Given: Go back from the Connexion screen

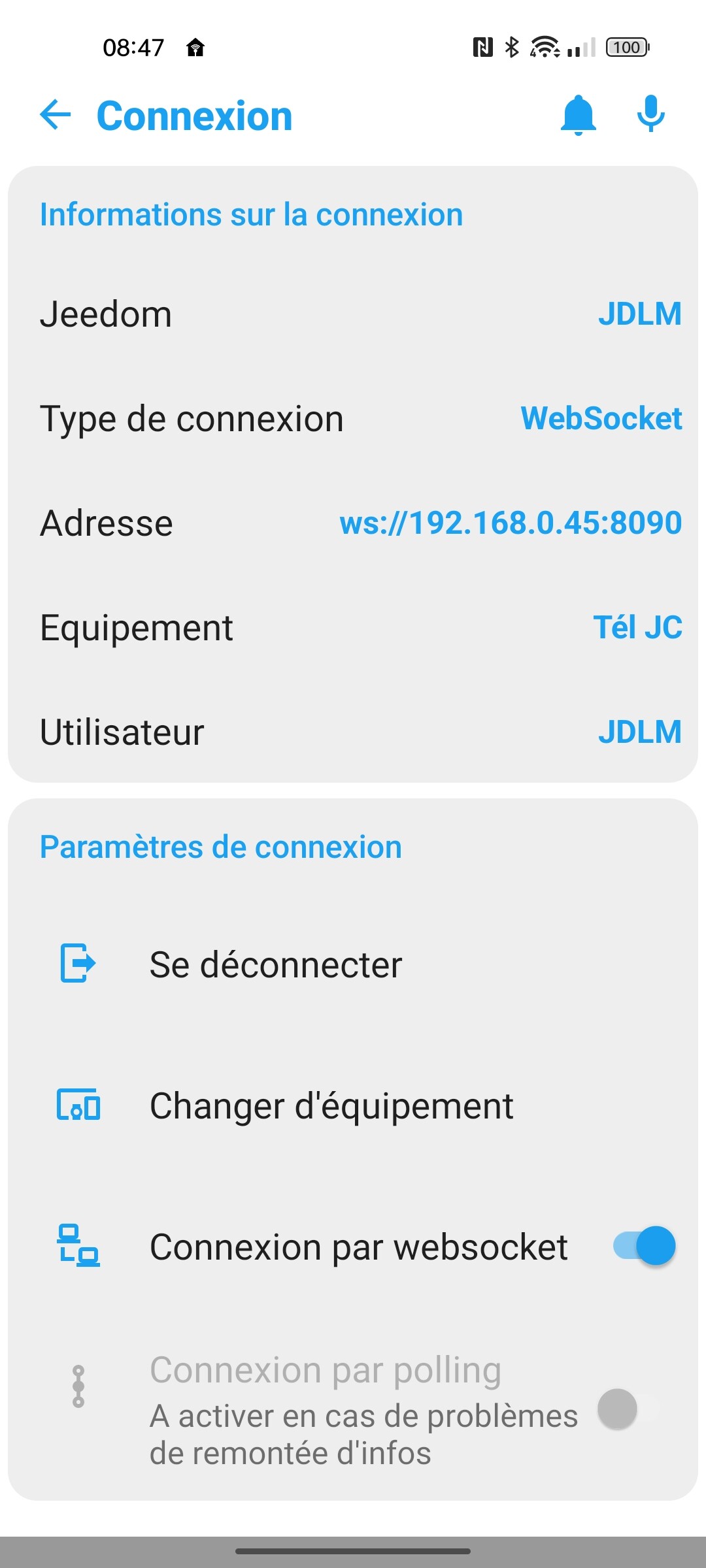Looking at the screenshot, I should pos(56,115).
